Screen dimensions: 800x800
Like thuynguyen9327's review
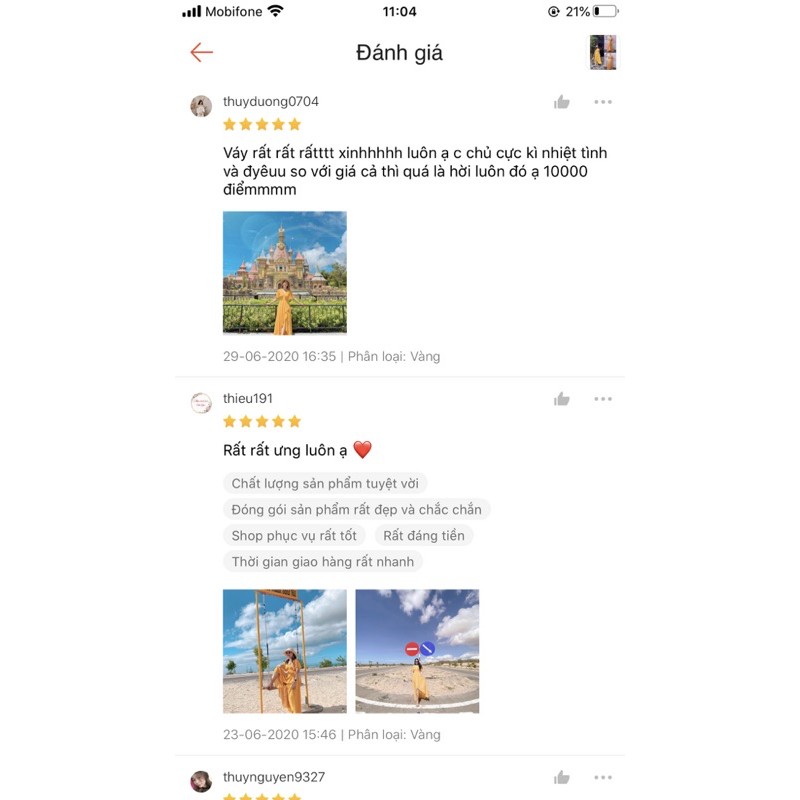pos(562,778)
